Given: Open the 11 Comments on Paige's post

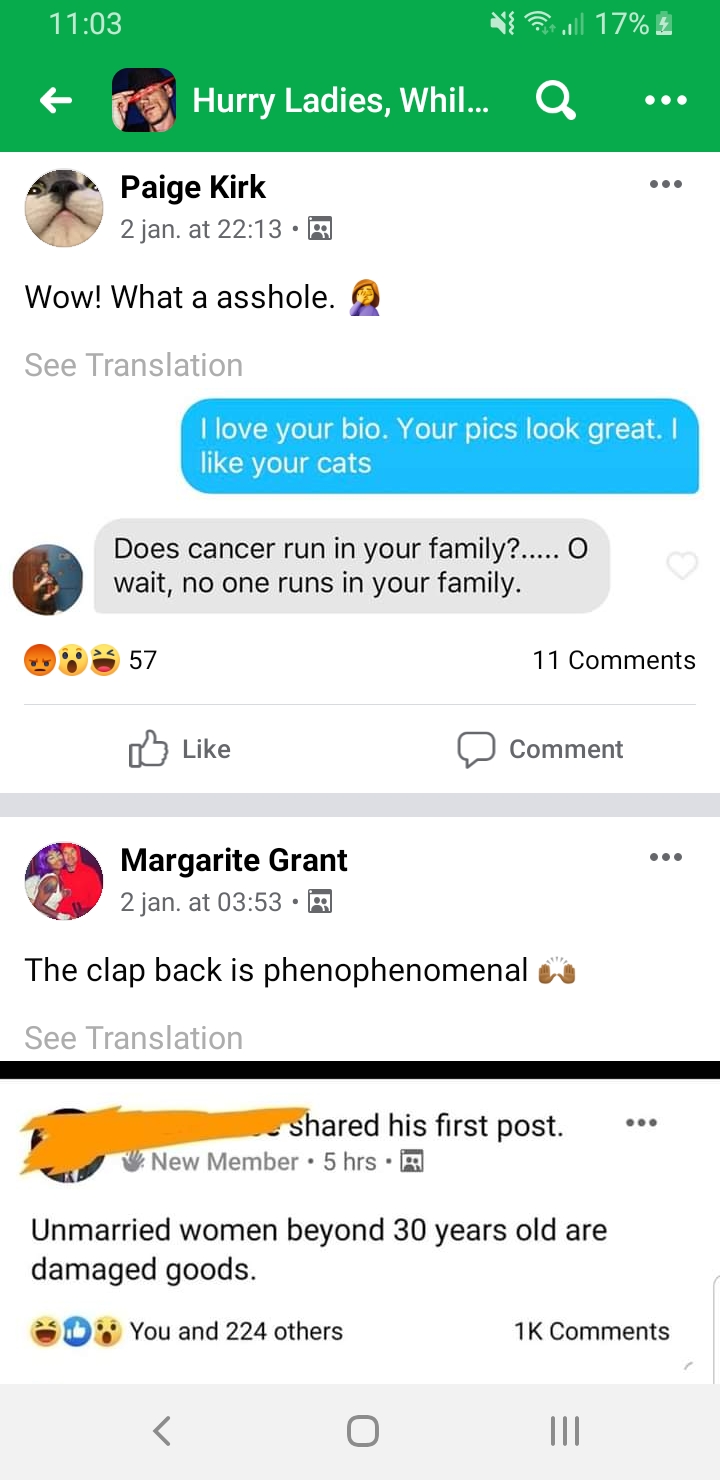Looking at the screenshot, I should (614, 660).
